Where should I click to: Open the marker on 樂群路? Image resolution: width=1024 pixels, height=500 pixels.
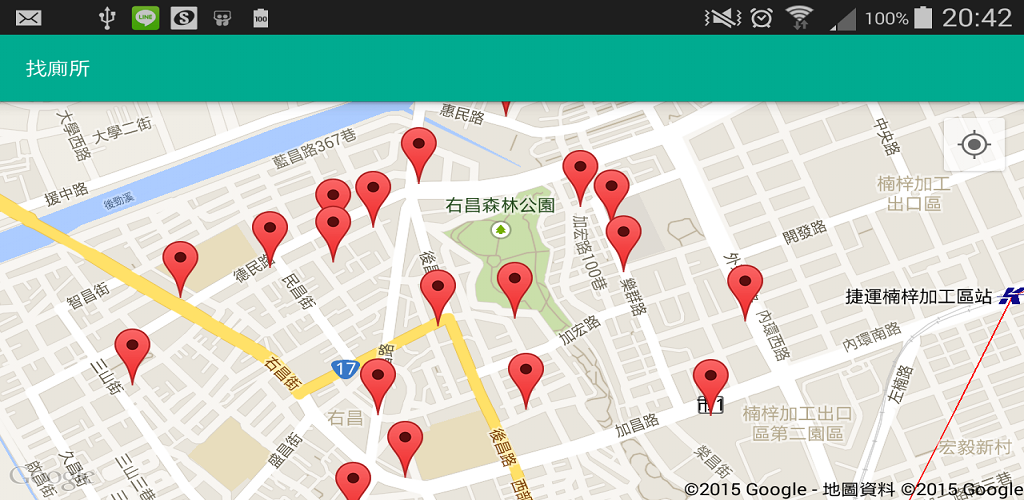623,238
